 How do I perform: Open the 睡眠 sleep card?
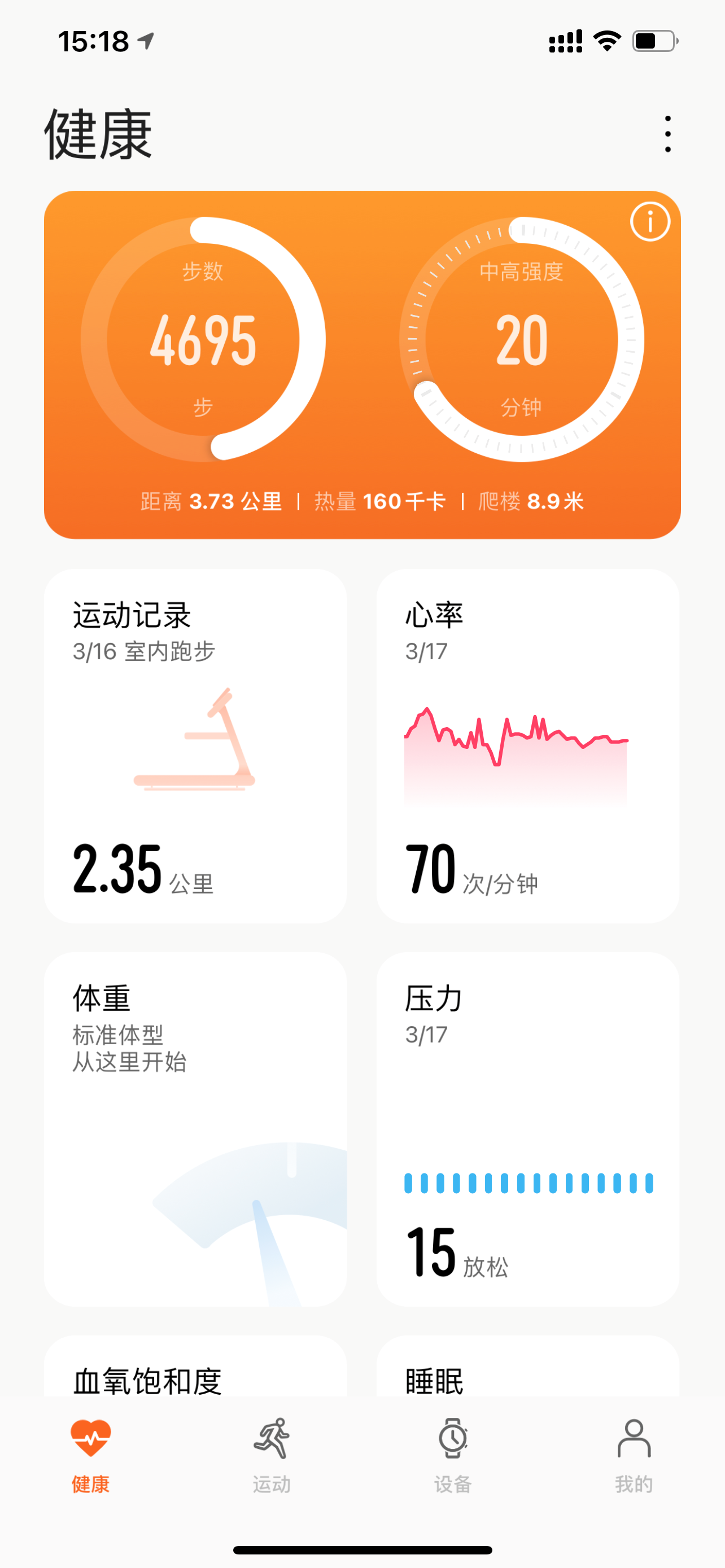(434, 1379)
